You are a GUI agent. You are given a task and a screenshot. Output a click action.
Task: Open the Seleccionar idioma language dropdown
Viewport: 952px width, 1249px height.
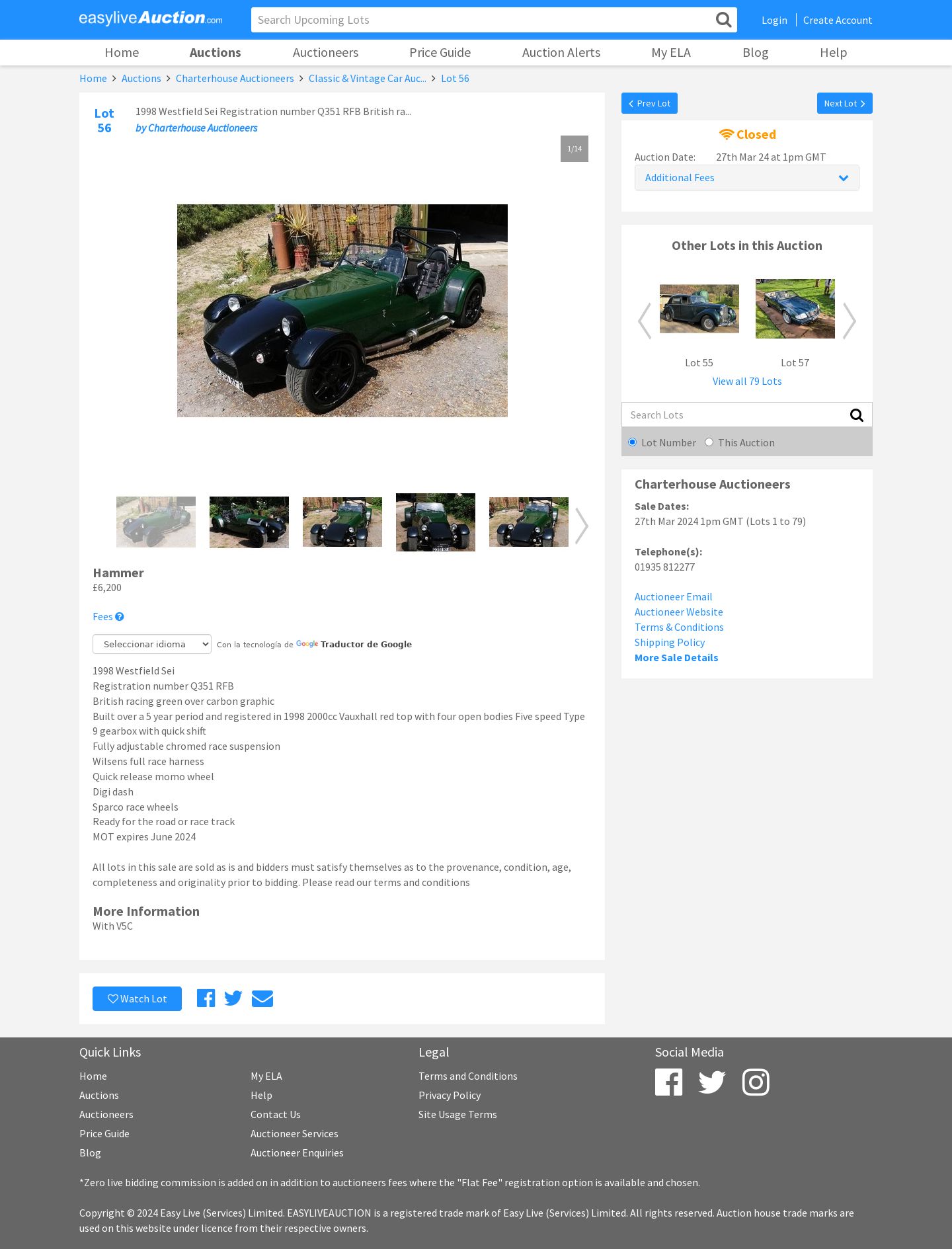[152, 644]
